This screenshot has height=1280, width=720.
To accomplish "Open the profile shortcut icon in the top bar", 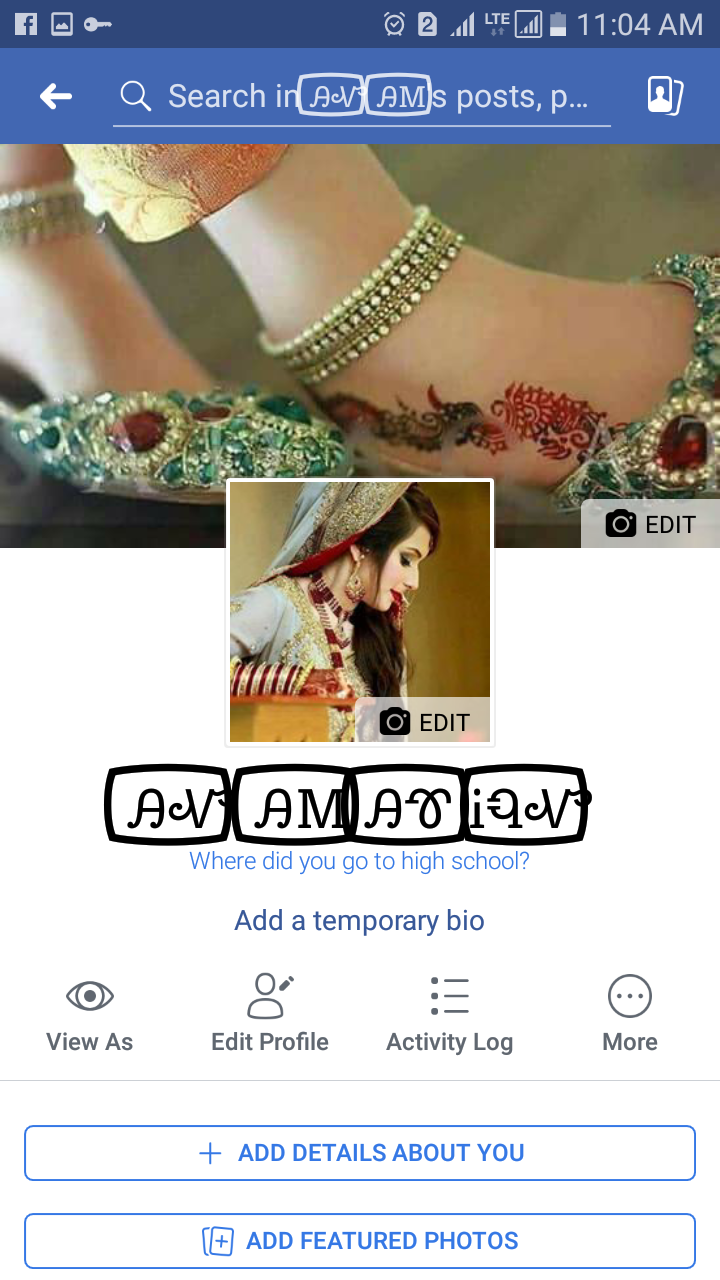I will point(665,96).
